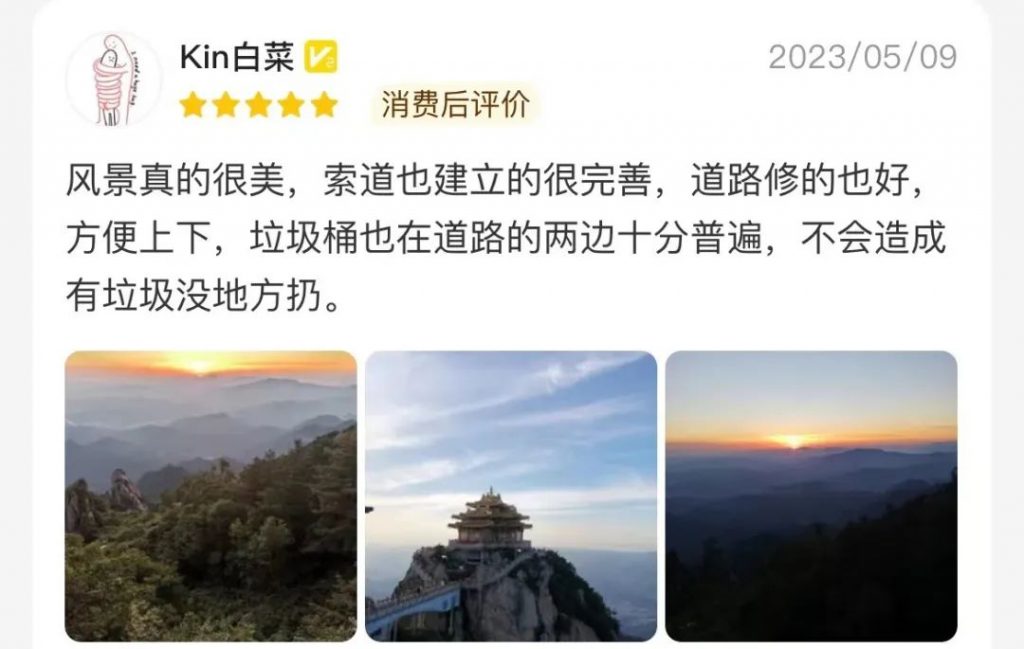The width and height of the screenshot is (1024, 649).
Task: View the golden temple on peak photo
Action: [x=511, y=496]
